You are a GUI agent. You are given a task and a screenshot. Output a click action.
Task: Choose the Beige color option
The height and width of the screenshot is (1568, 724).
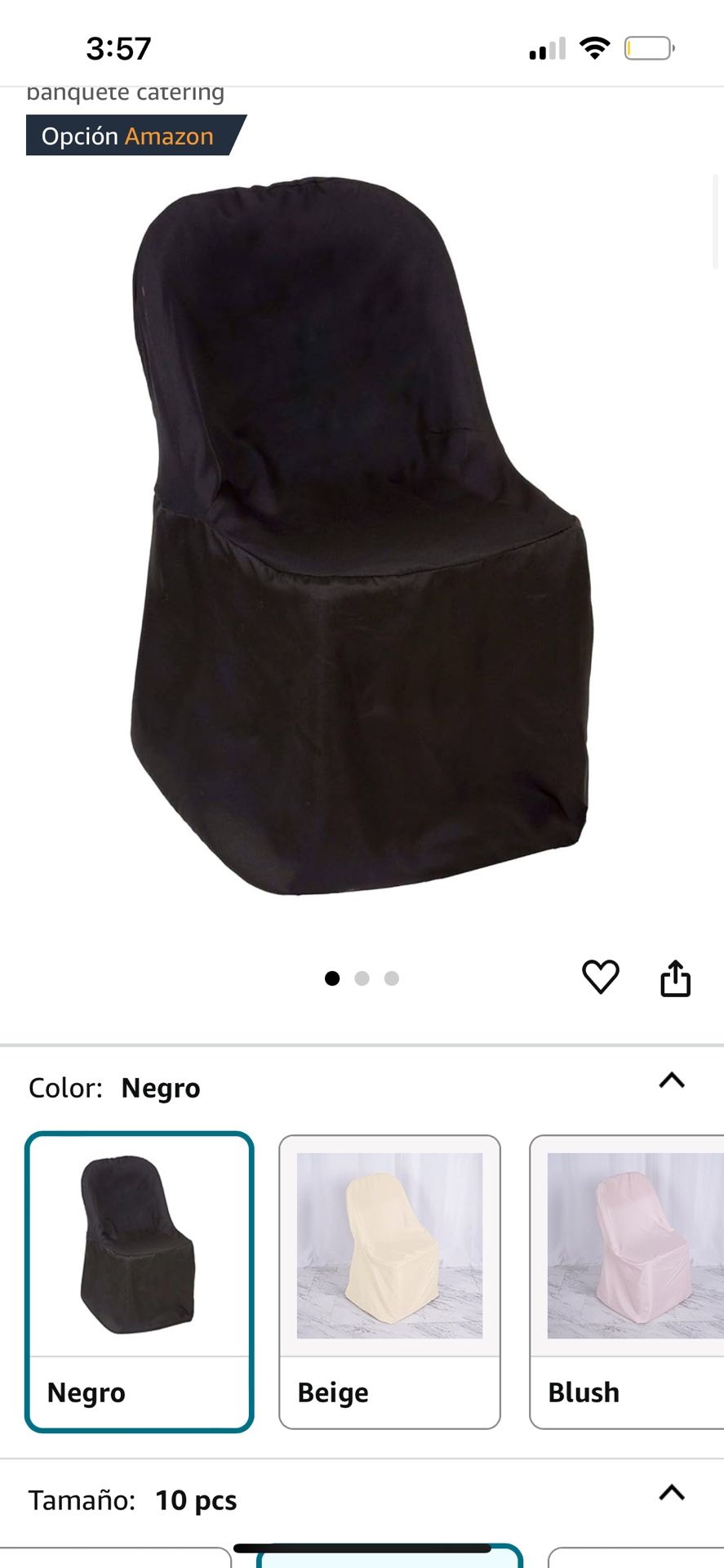(x=389, y=1281)
